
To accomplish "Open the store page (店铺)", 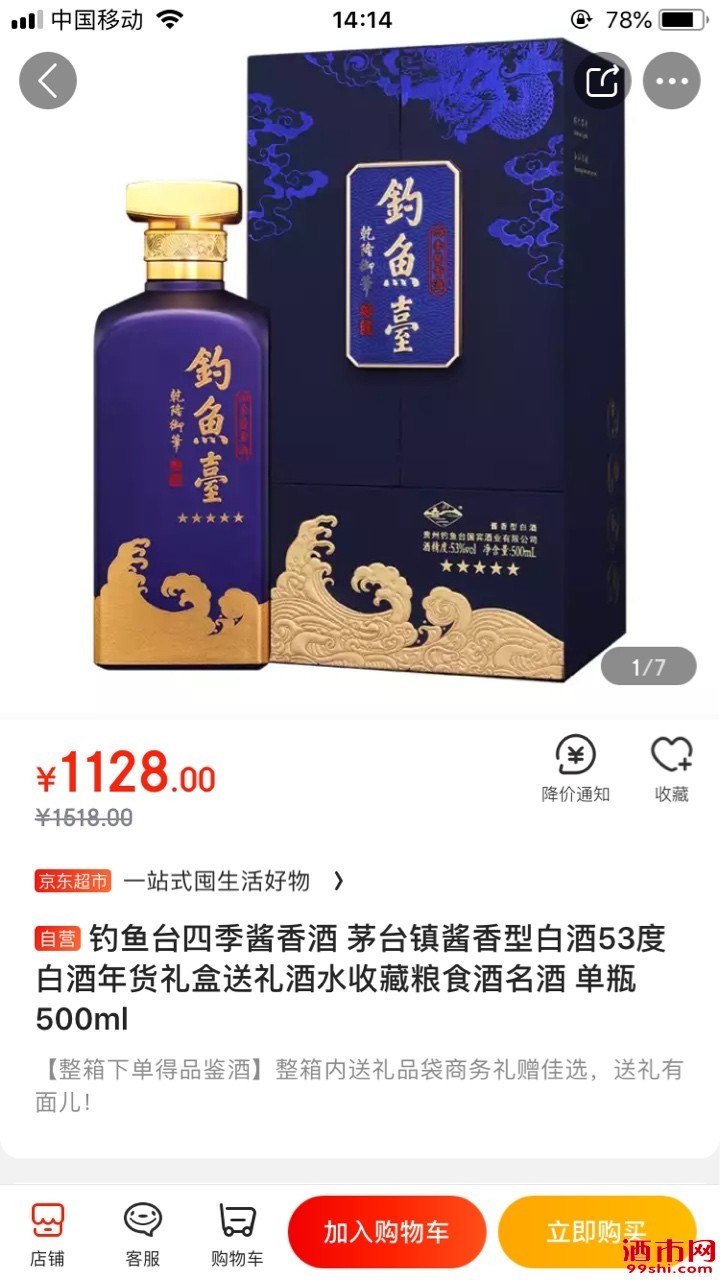I will pos(47,1235).
